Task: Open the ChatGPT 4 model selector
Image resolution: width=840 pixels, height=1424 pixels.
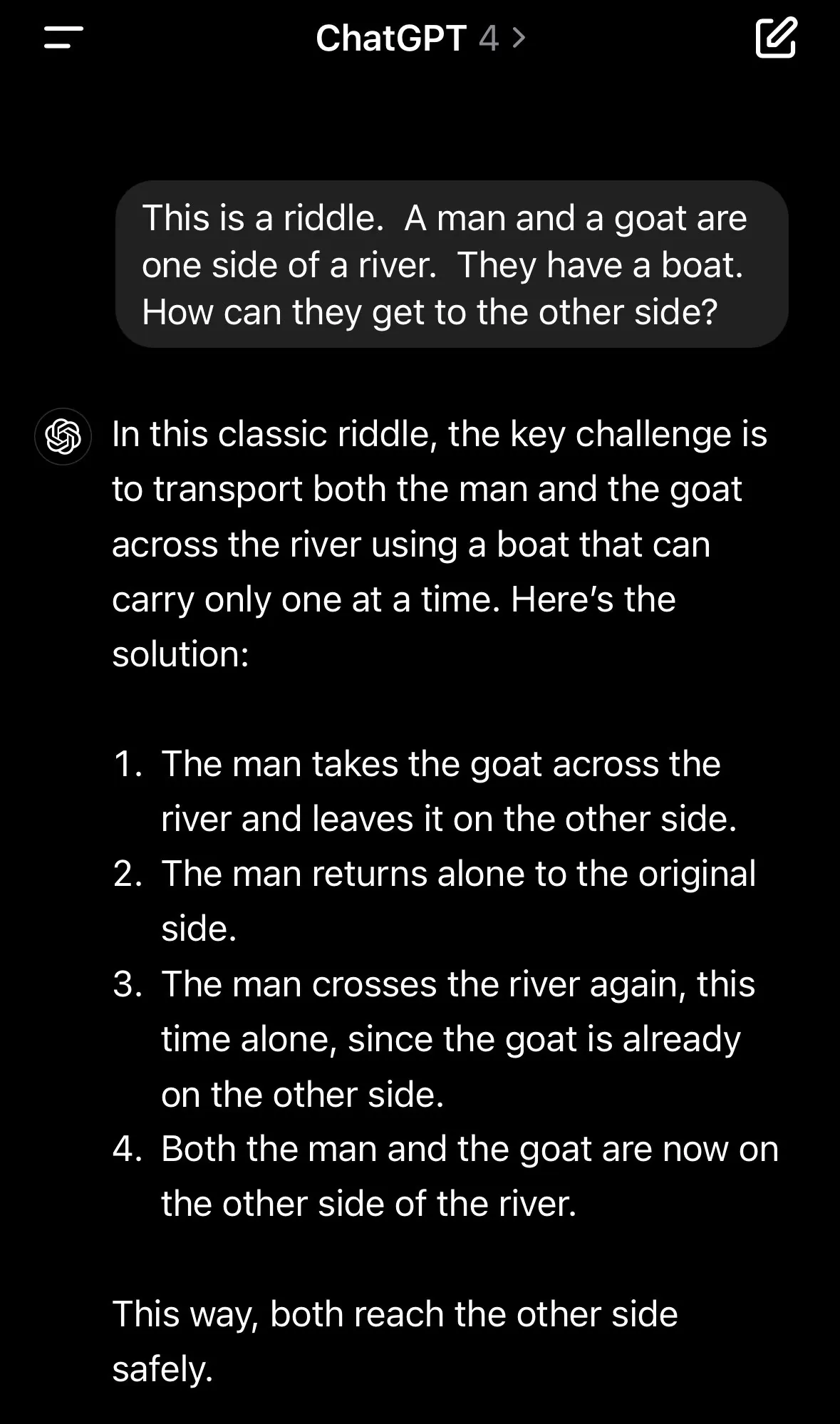Action: pos(420,38)
